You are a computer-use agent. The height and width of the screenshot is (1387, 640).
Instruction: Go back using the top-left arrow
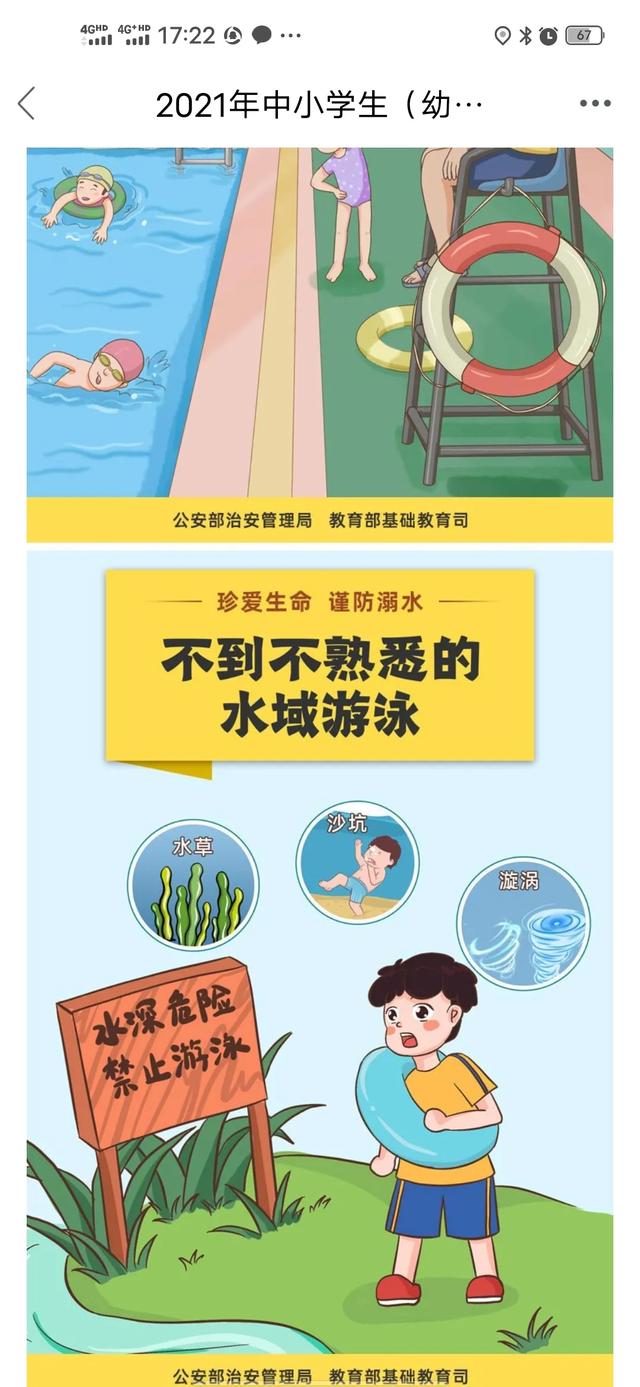pos(27,103)
